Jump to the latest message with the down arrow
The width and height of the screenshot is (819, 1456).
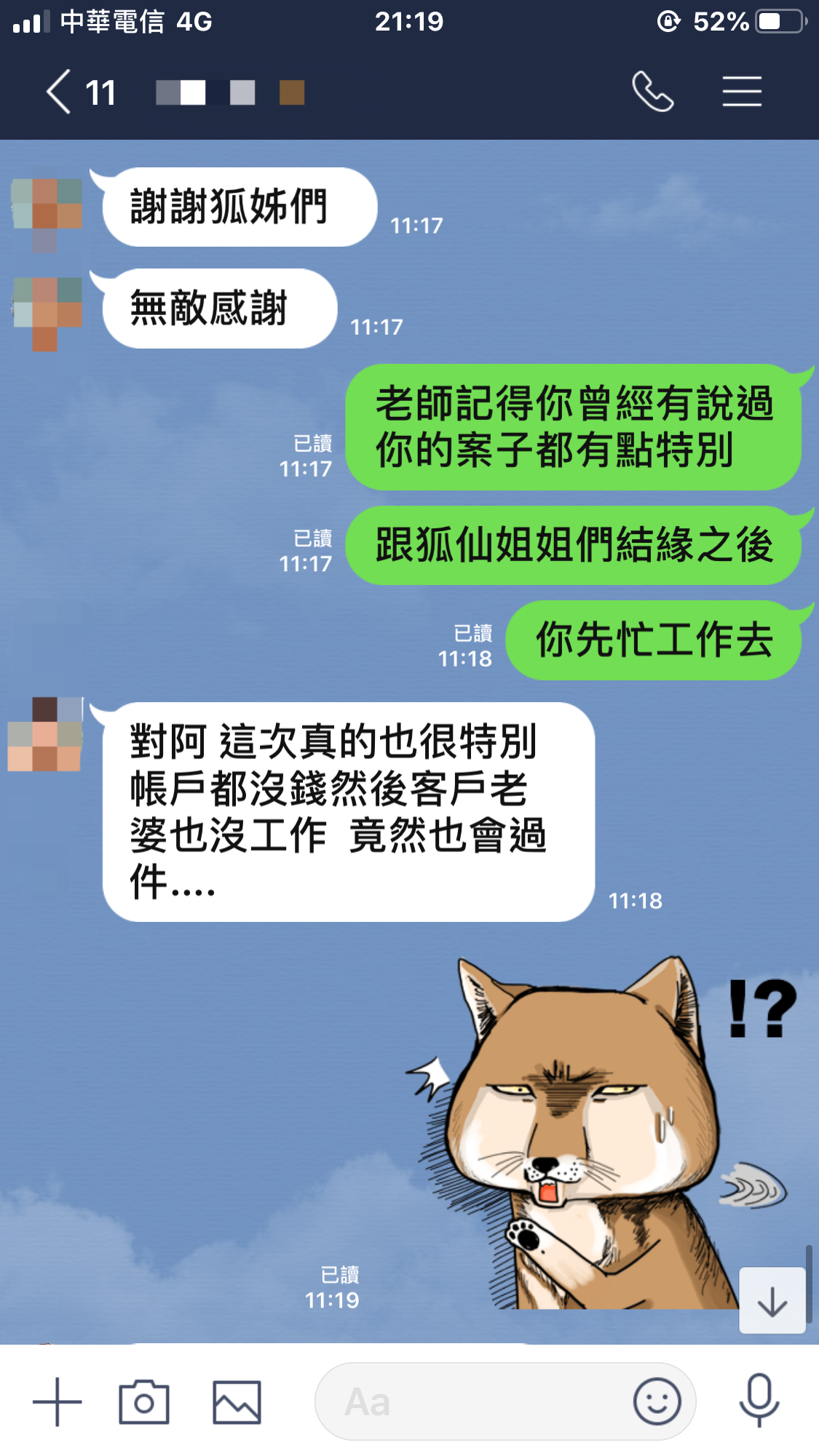point(772,1301)
